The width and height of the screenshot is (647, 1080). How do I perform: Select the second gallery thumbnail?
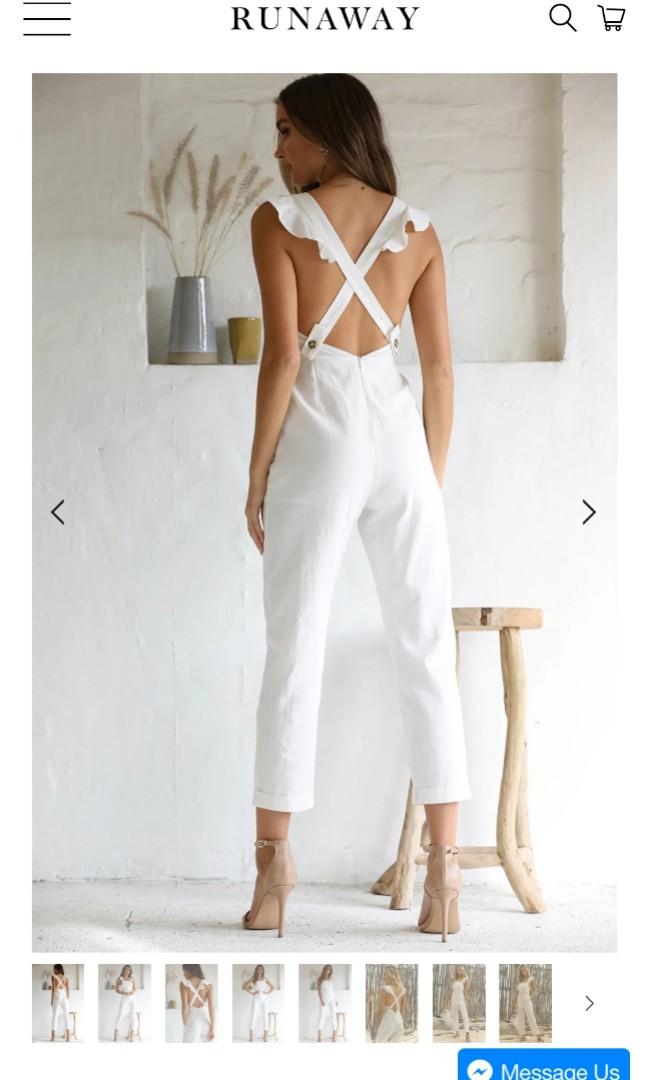[125, 1003]
